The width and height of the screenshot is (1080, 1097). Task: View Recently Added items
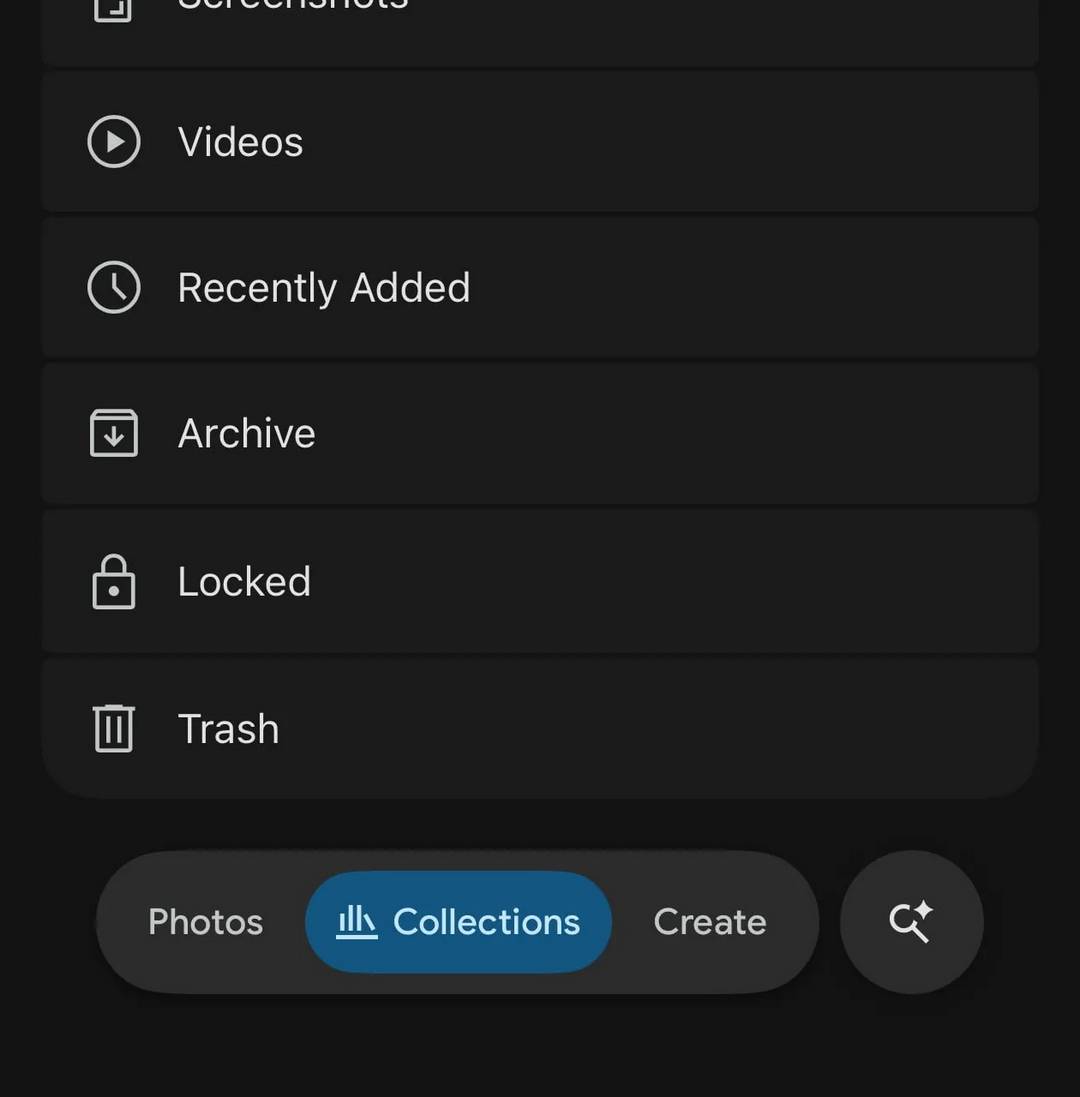point(540,288)
